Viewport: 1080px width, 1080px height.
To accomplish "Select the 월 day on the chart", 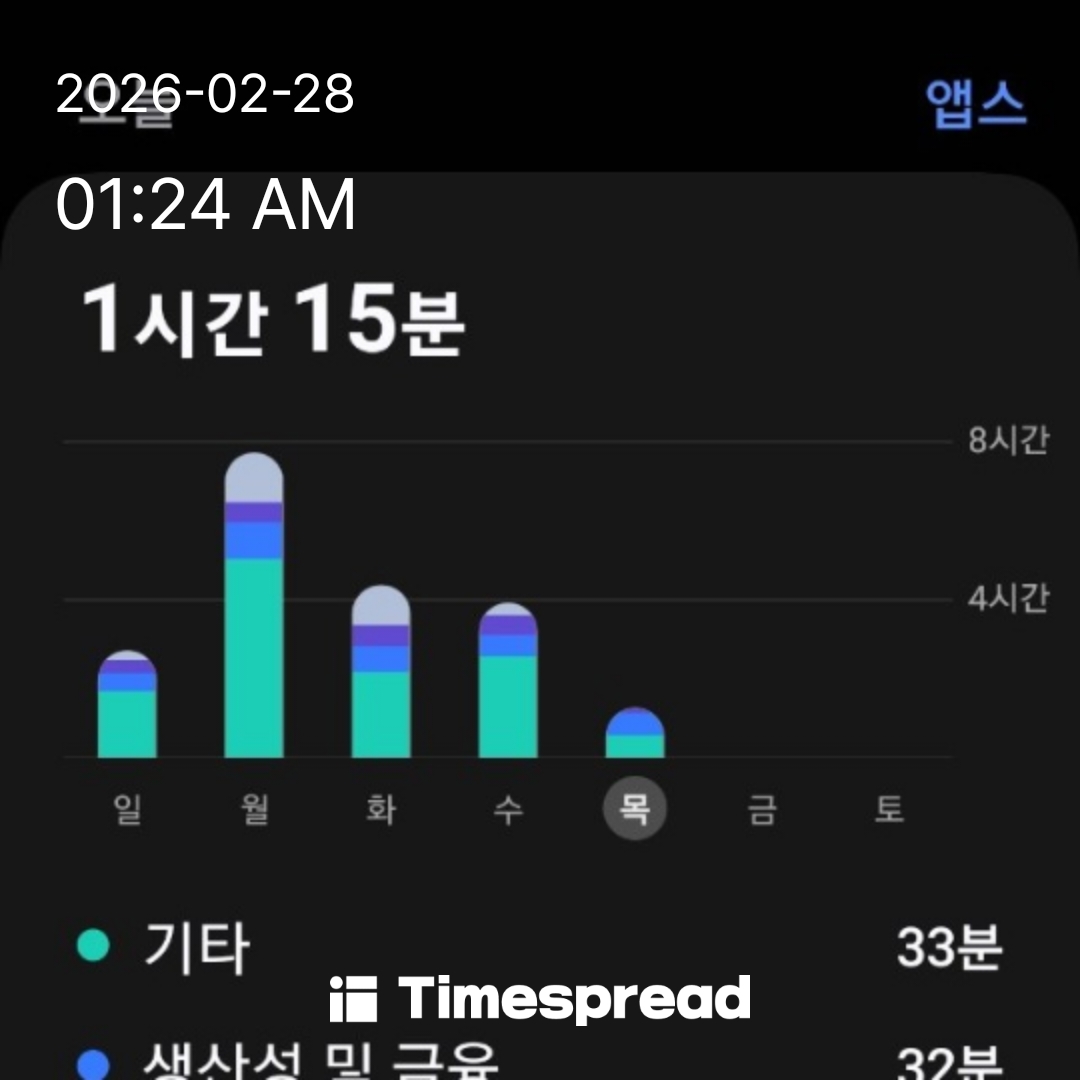I will 254,809.
